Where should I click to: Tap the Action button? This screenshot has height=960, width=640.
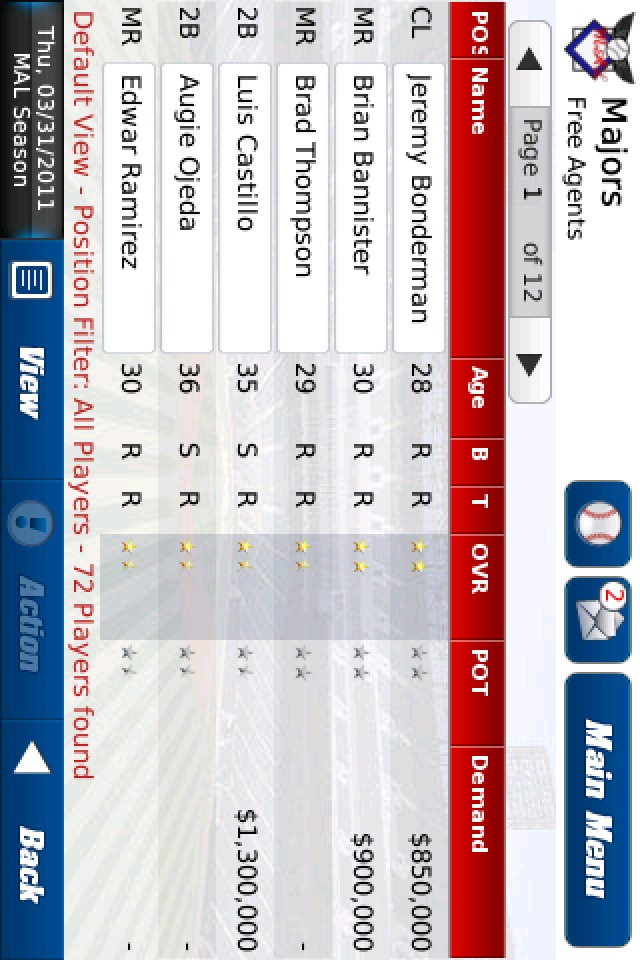30,600
